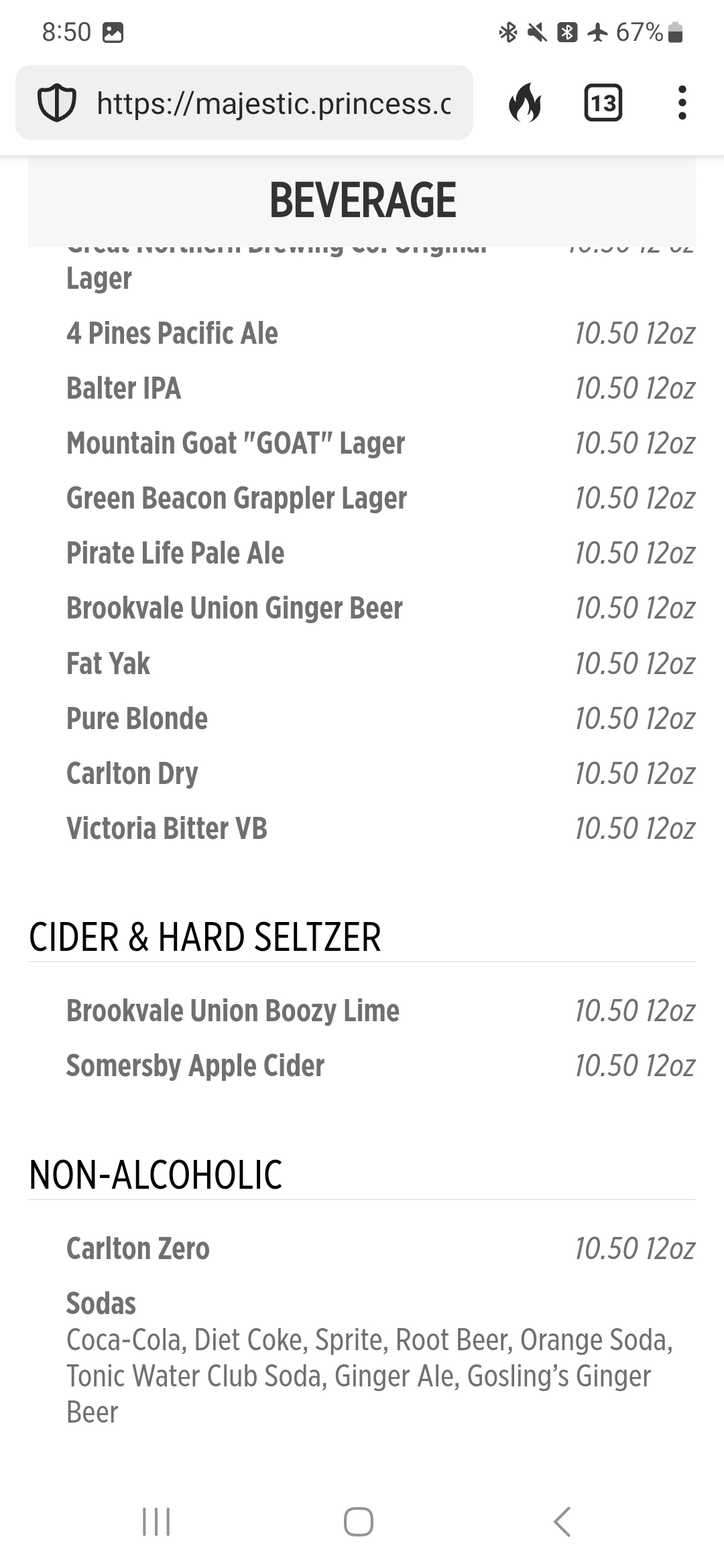
Task: Go back using the system back button
Action: coord(562,1521)
